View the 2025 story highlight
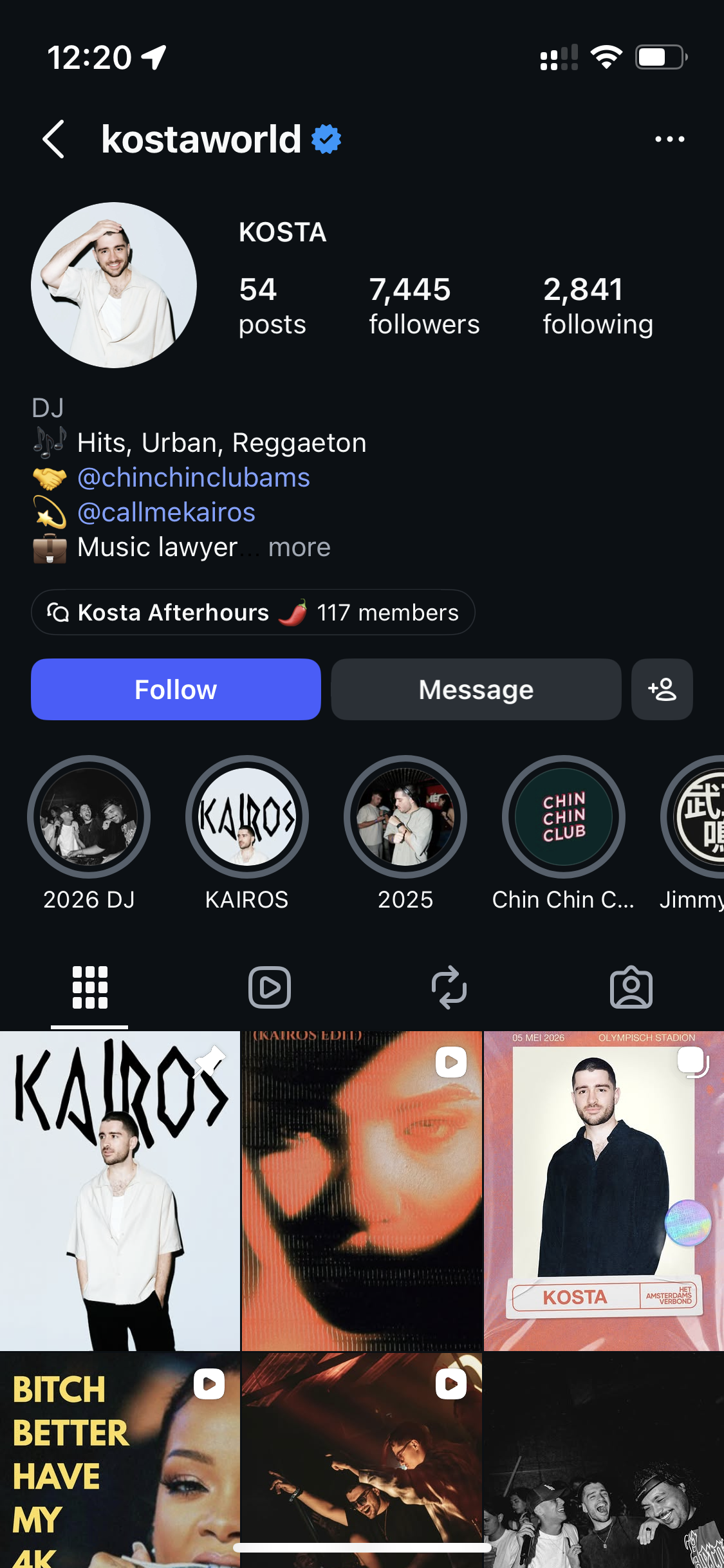The height and width of the screenshot is (1568, 724). click(x=405, y=817)
